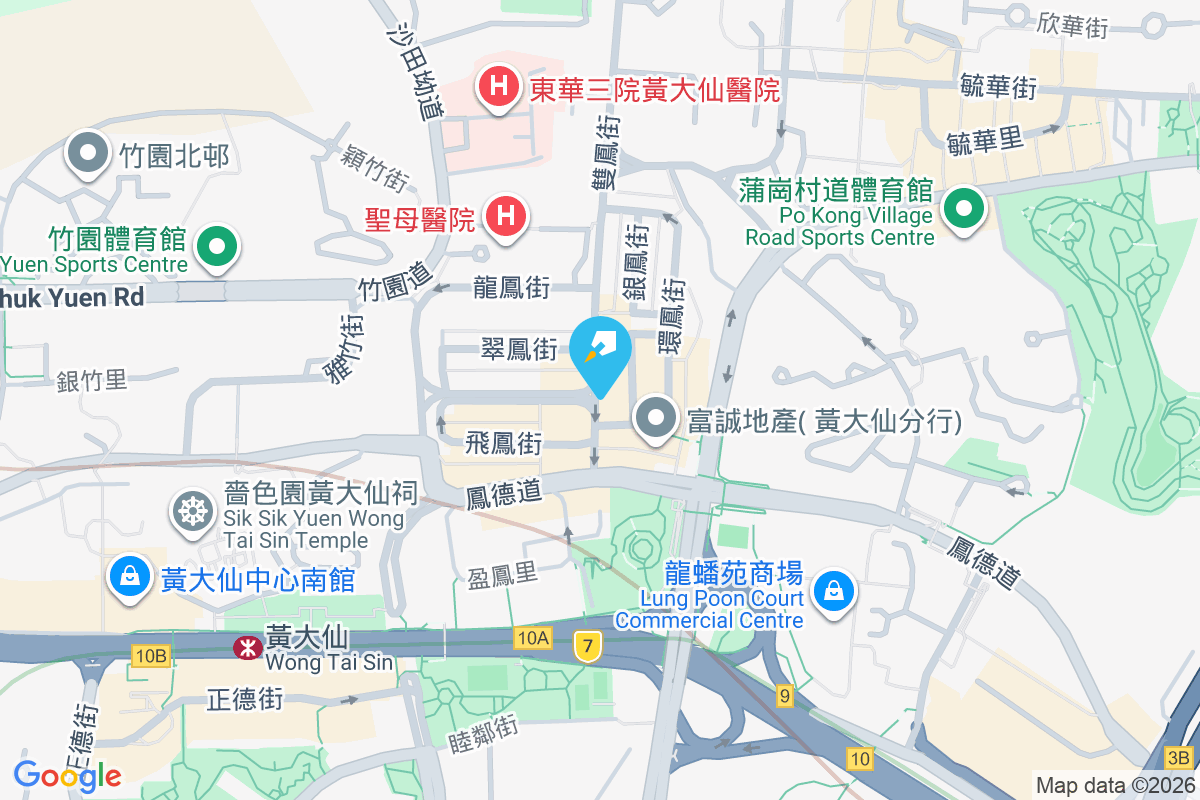The height and width of the screenshot is (800, 1200).
Task: Open 東華三院黃大仙醫院 hospital marker
Action: pyautogui.click(x=498, y=88)
